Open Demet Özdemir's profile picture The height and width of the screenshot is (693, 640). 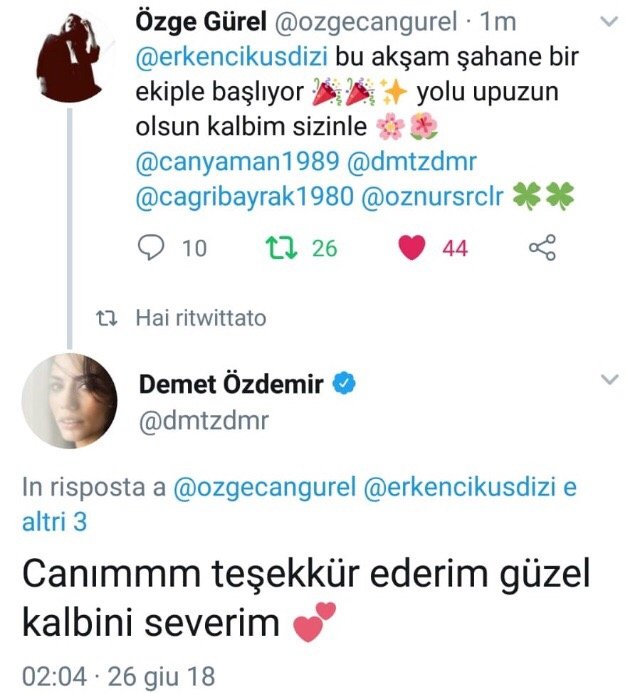point(69,401)
